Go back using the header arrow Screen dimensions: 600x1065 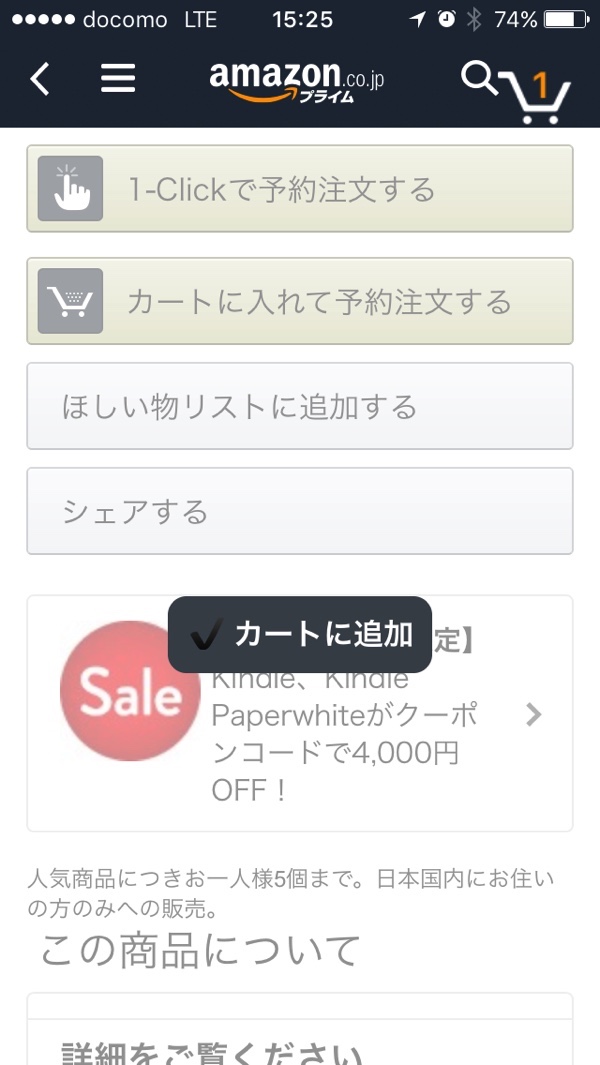(x=40, y=79)
